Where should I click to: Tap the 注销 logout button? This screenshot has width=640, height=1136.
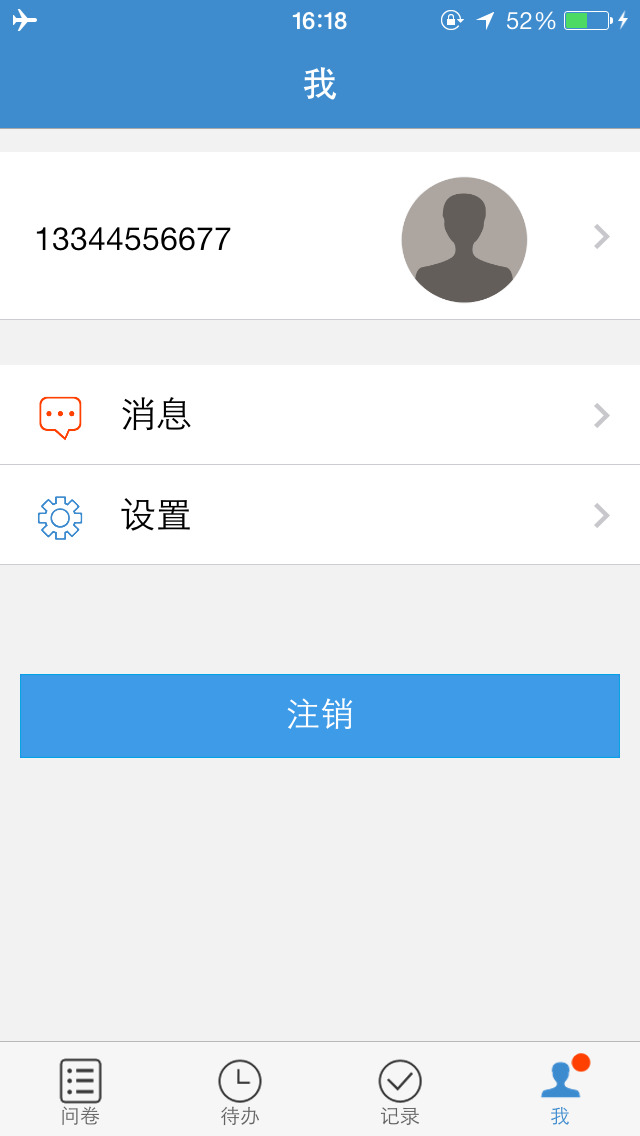pos(320,715)
